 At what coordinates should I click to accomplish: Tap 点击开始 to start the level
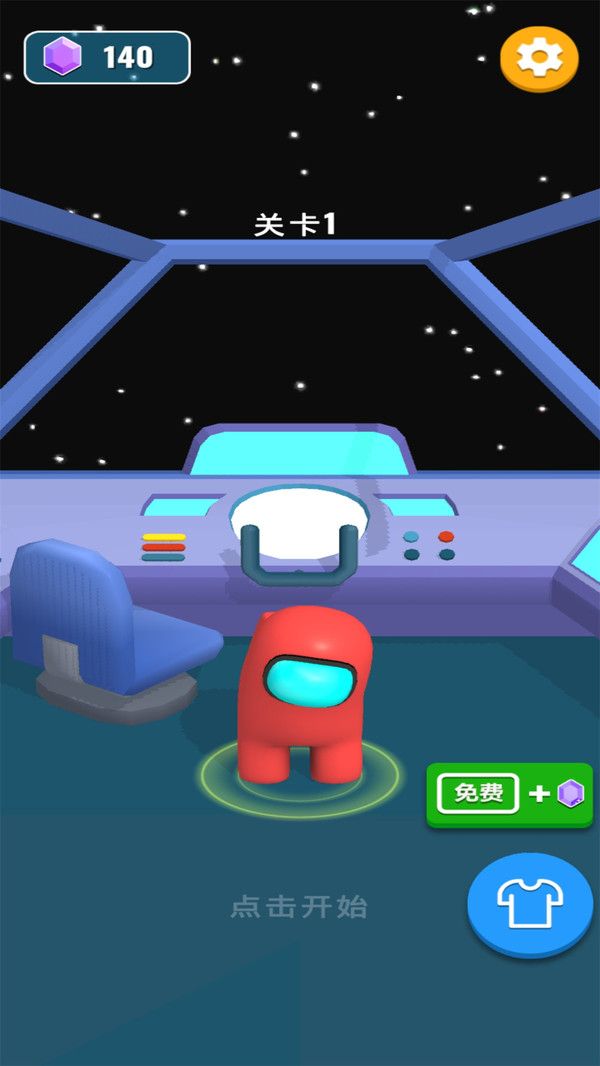click(299, 907)
